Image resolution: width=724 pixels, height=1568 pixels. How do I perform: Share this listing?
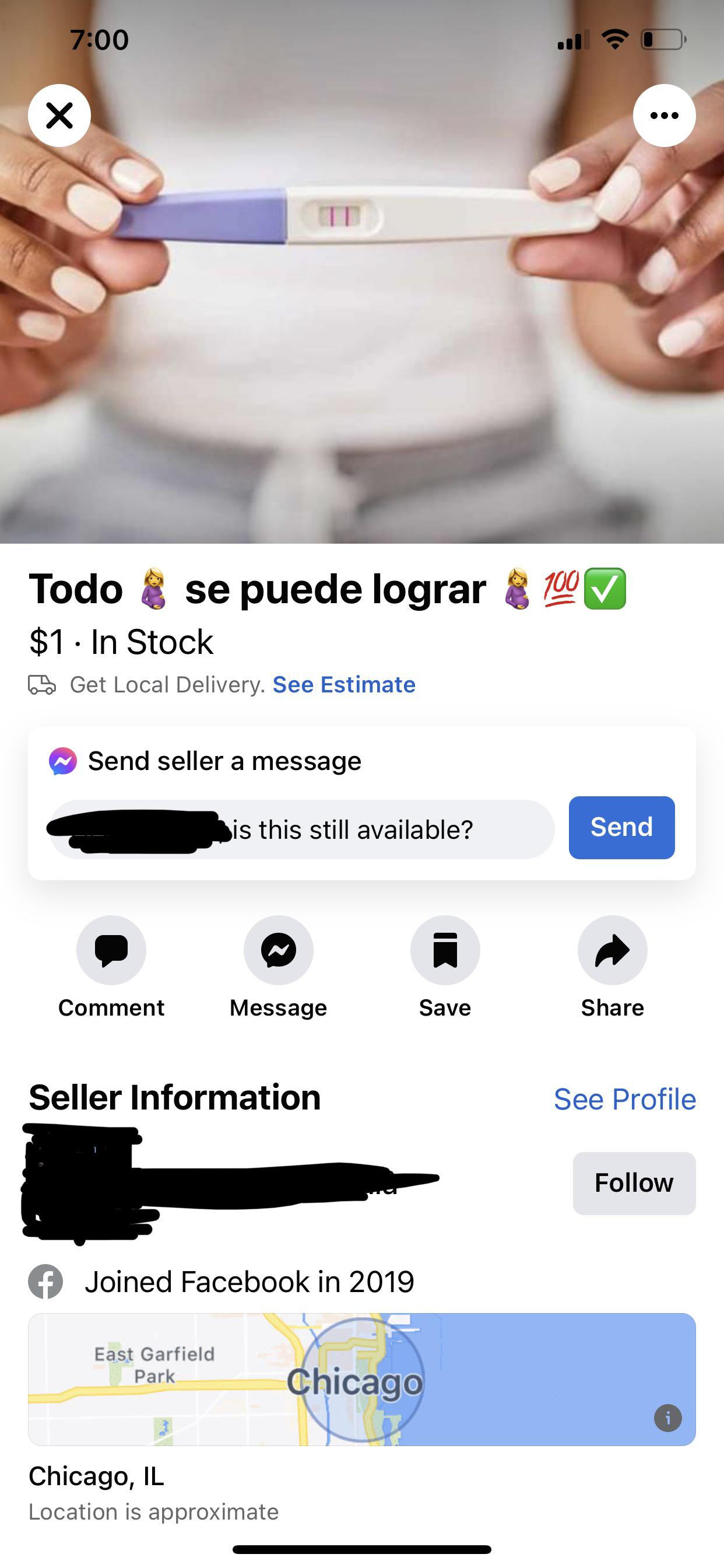point(612,950)
